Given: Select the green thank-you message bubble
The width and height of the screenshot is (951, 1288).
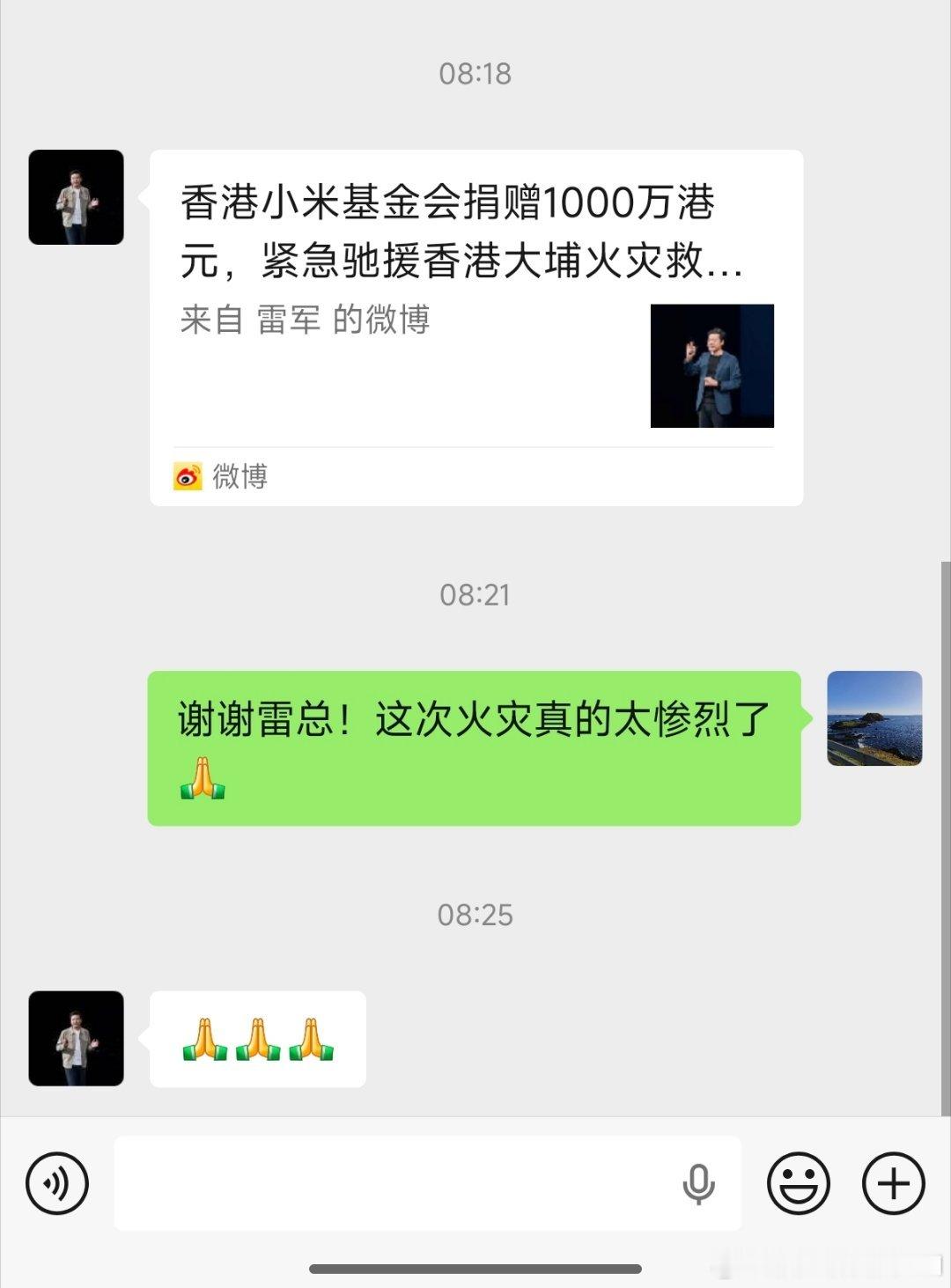Looking at the screenshot, I should pyautogui.click(x=475, y=748).
